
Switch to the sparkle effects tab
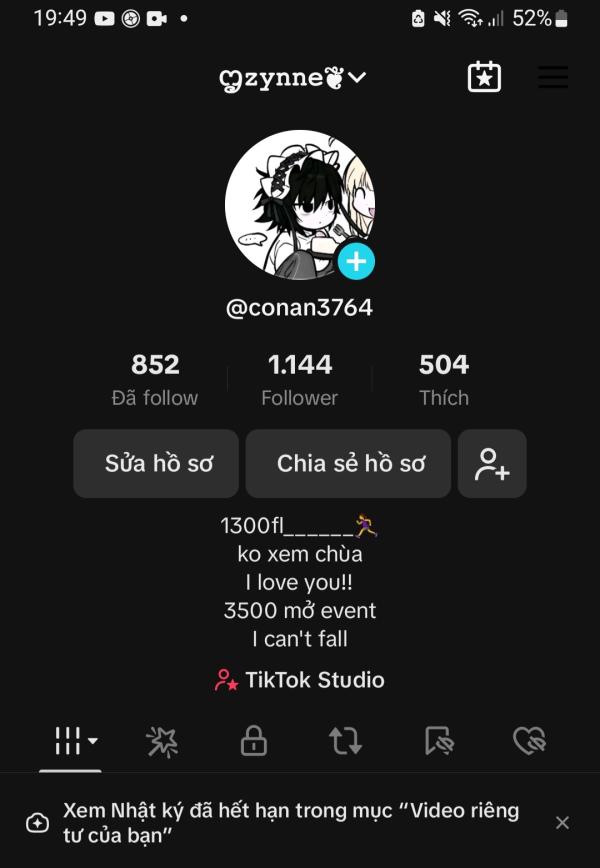pyautogui.click(x=162, y=741)
